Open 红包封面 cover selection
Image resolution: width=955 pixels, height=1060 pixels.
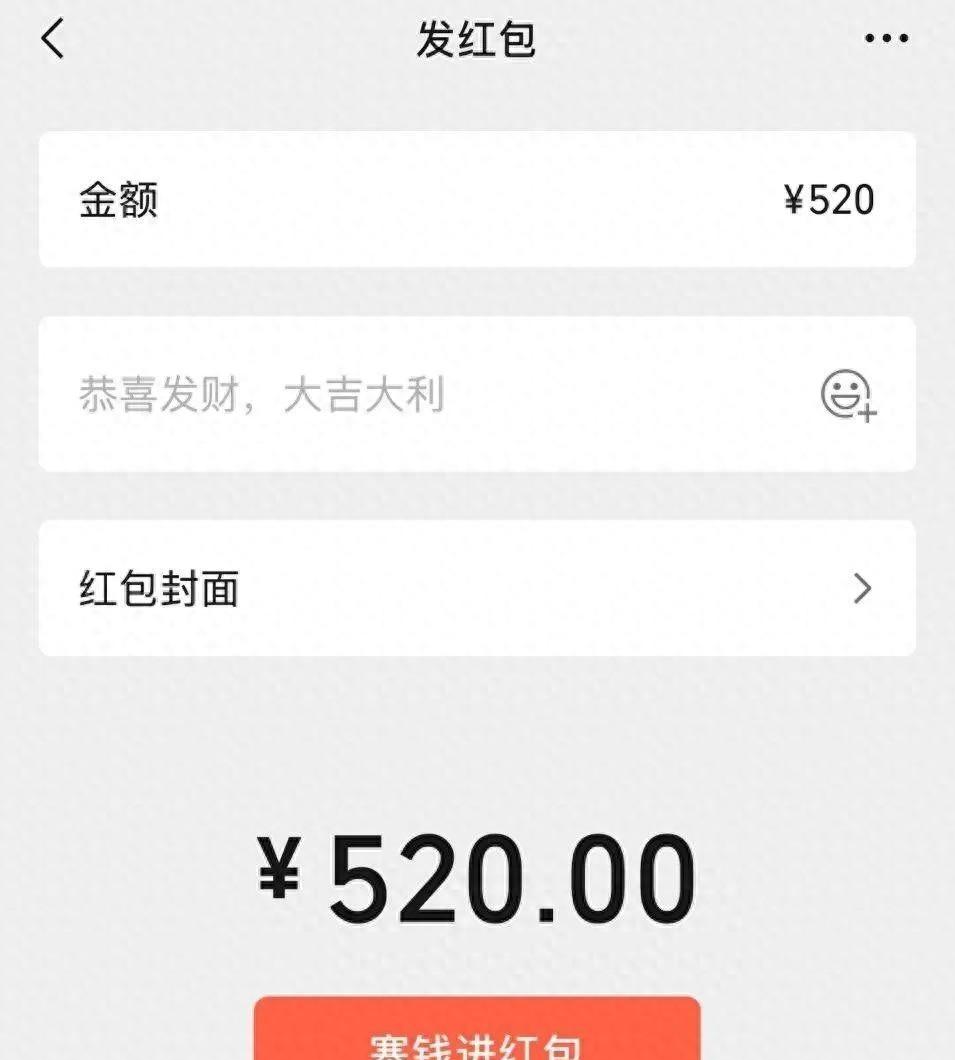tap(477, 588)
